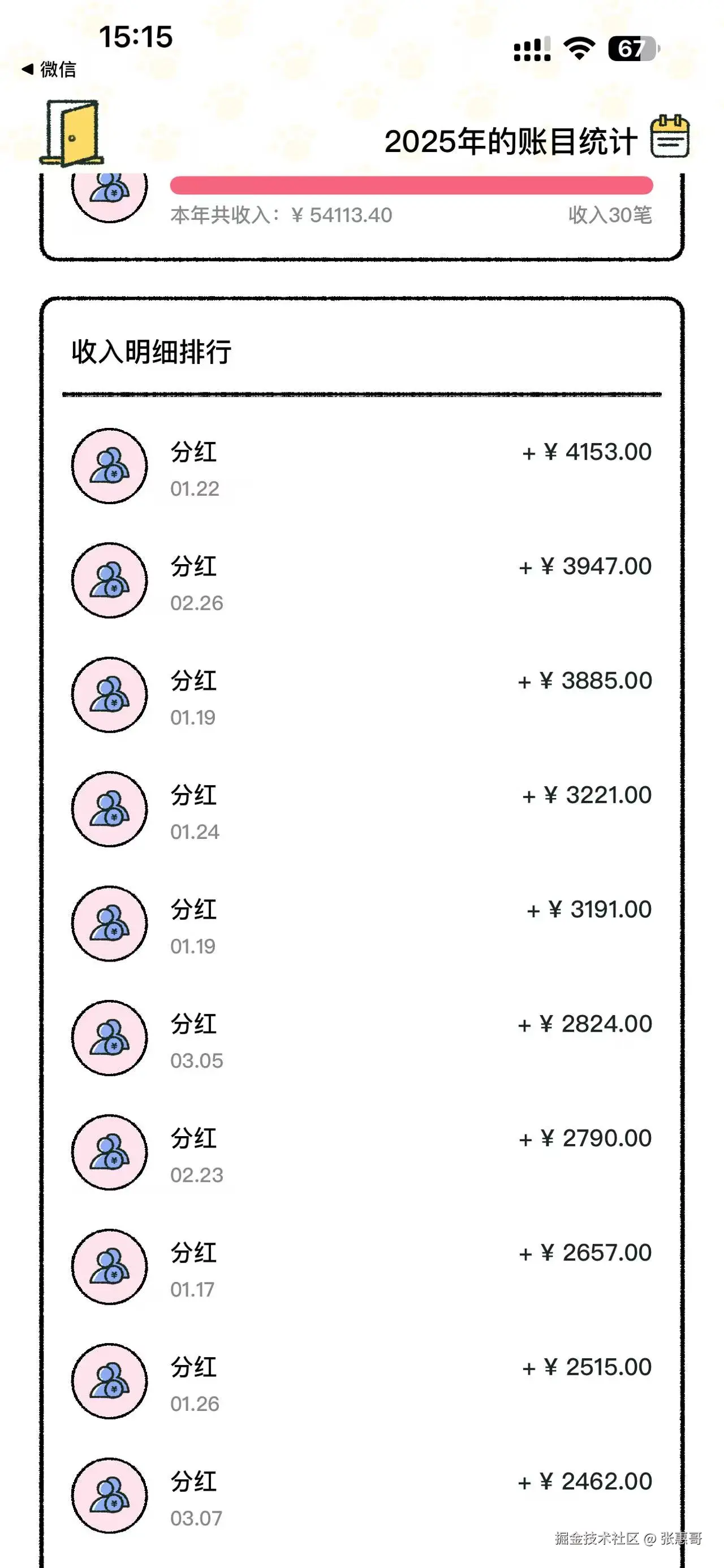Open the entry showing +¥3191.00 on 01.19

[586, 909]
